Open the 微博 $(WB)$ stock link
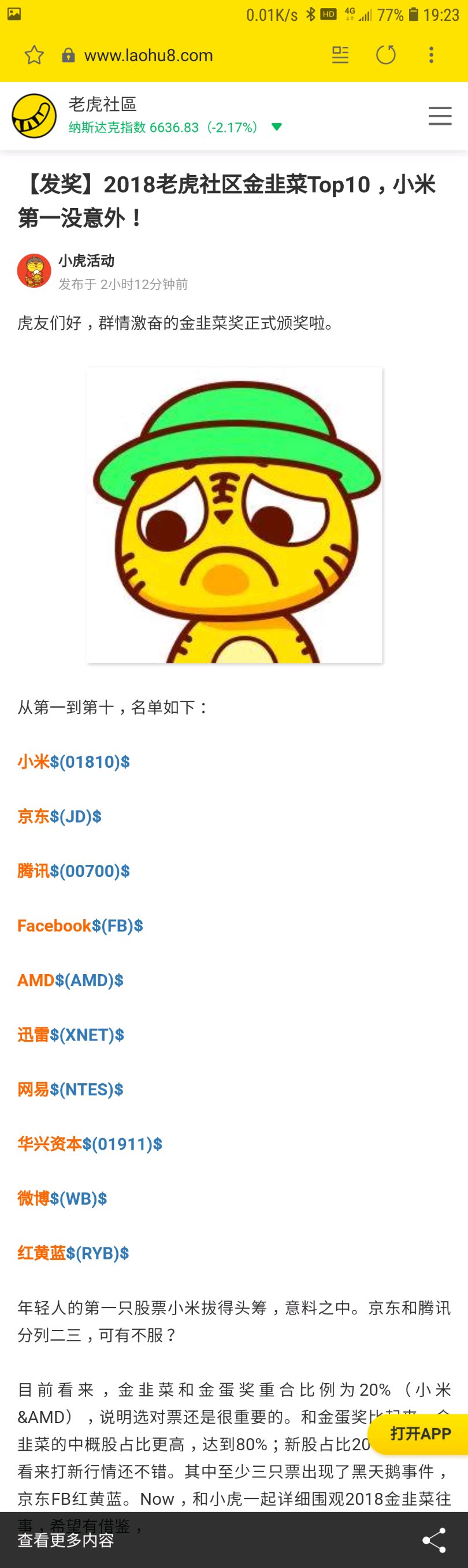 62,1198
